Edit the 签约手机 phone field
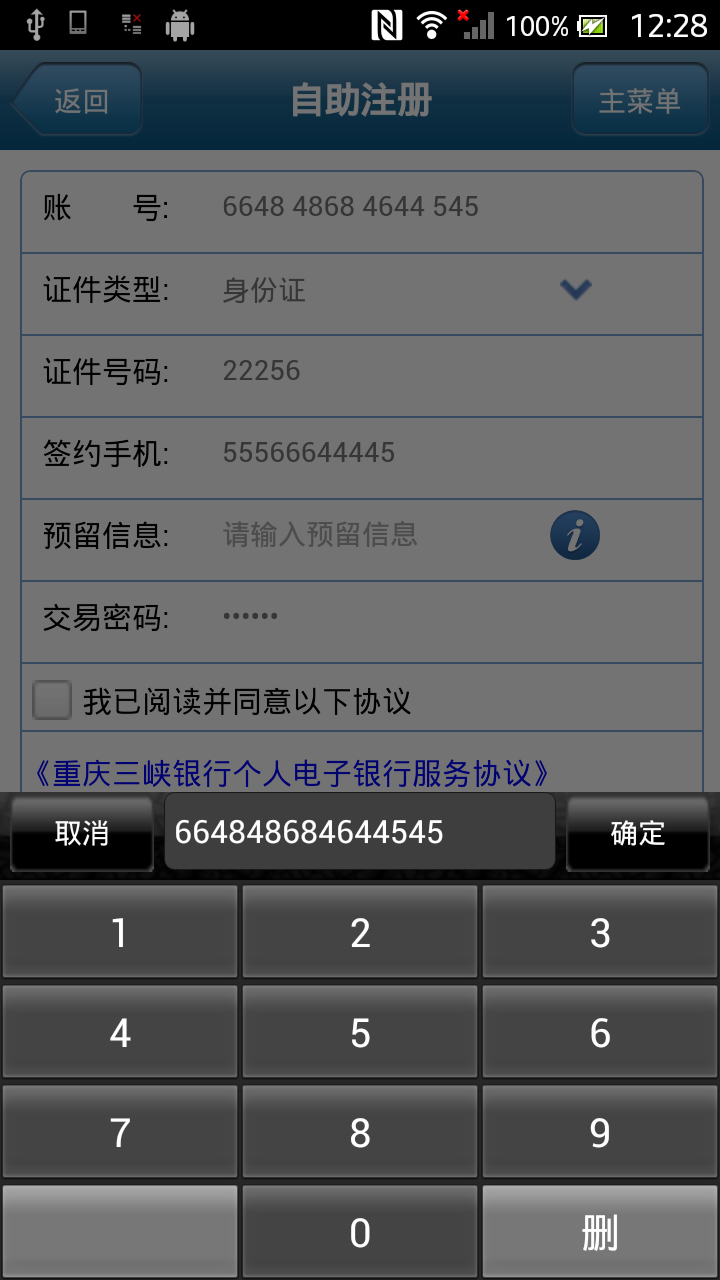This screenshot has height=1280, width=720. [x=362, y=457]
